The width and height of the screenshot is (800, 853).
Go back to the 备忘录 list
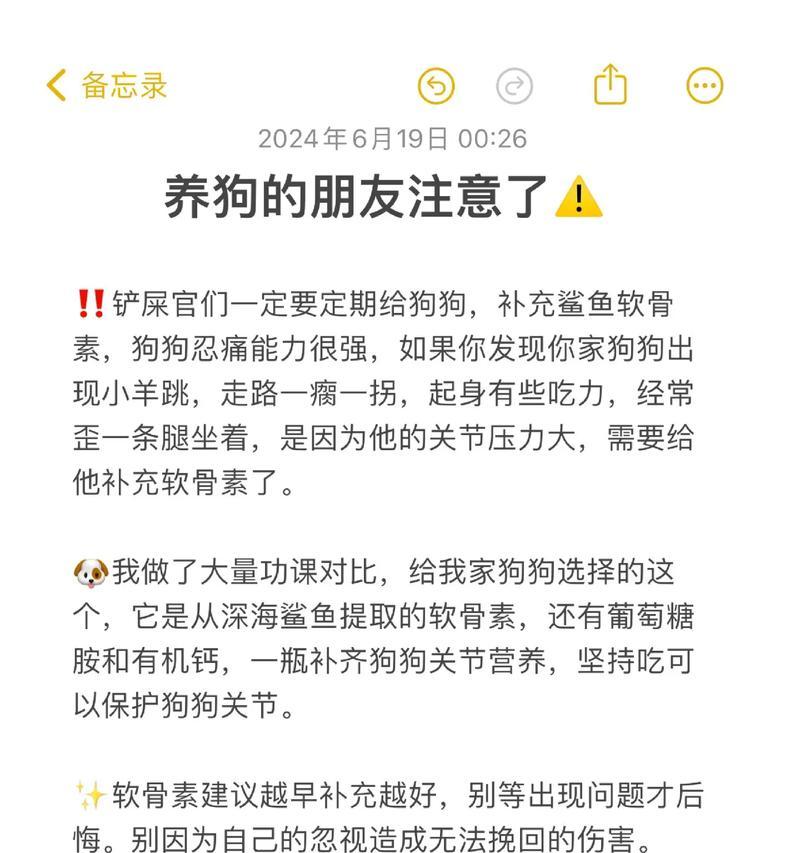tap(106, 86)
